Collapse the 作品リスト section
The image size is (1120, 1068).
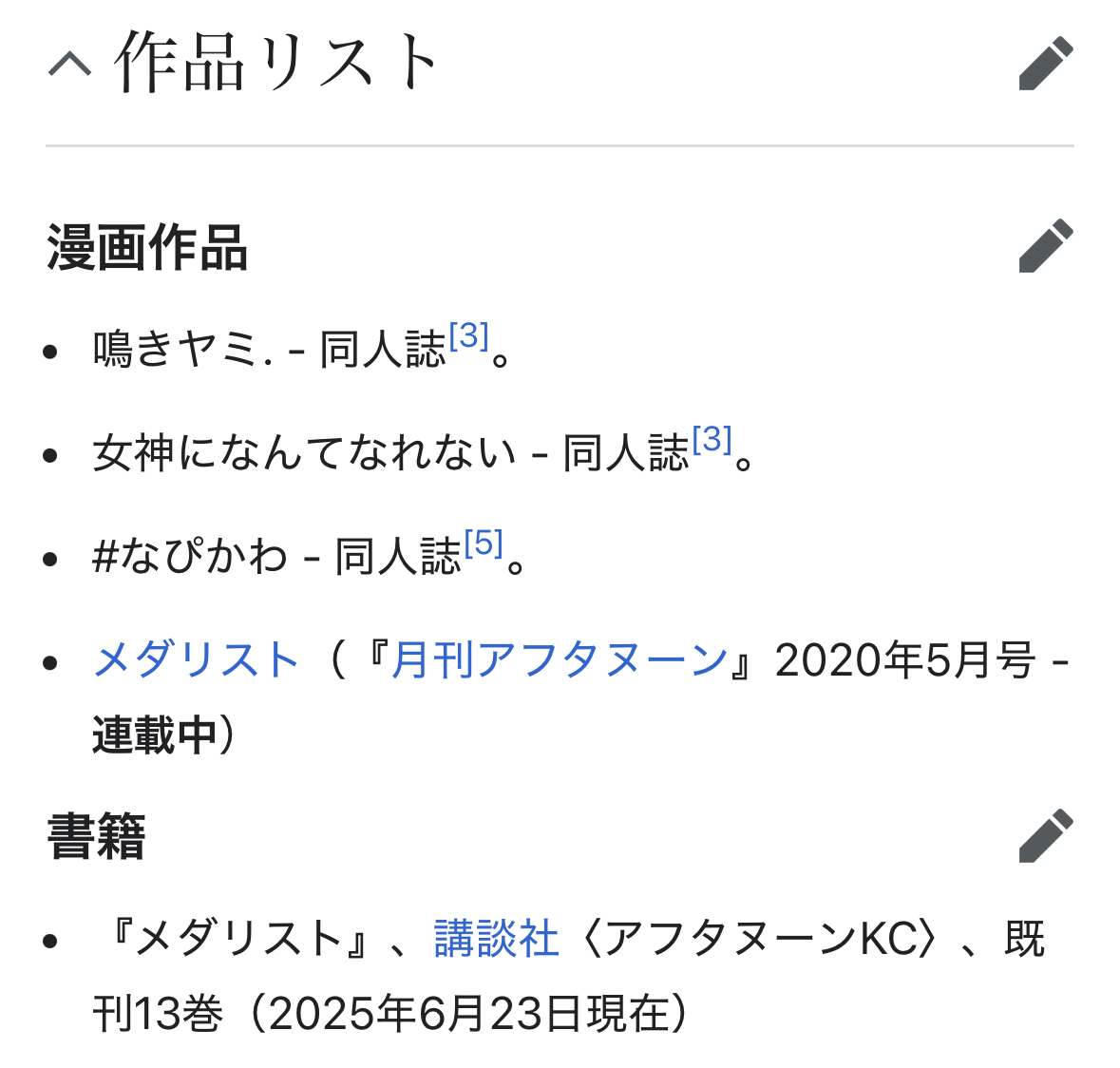pos(70,63)
